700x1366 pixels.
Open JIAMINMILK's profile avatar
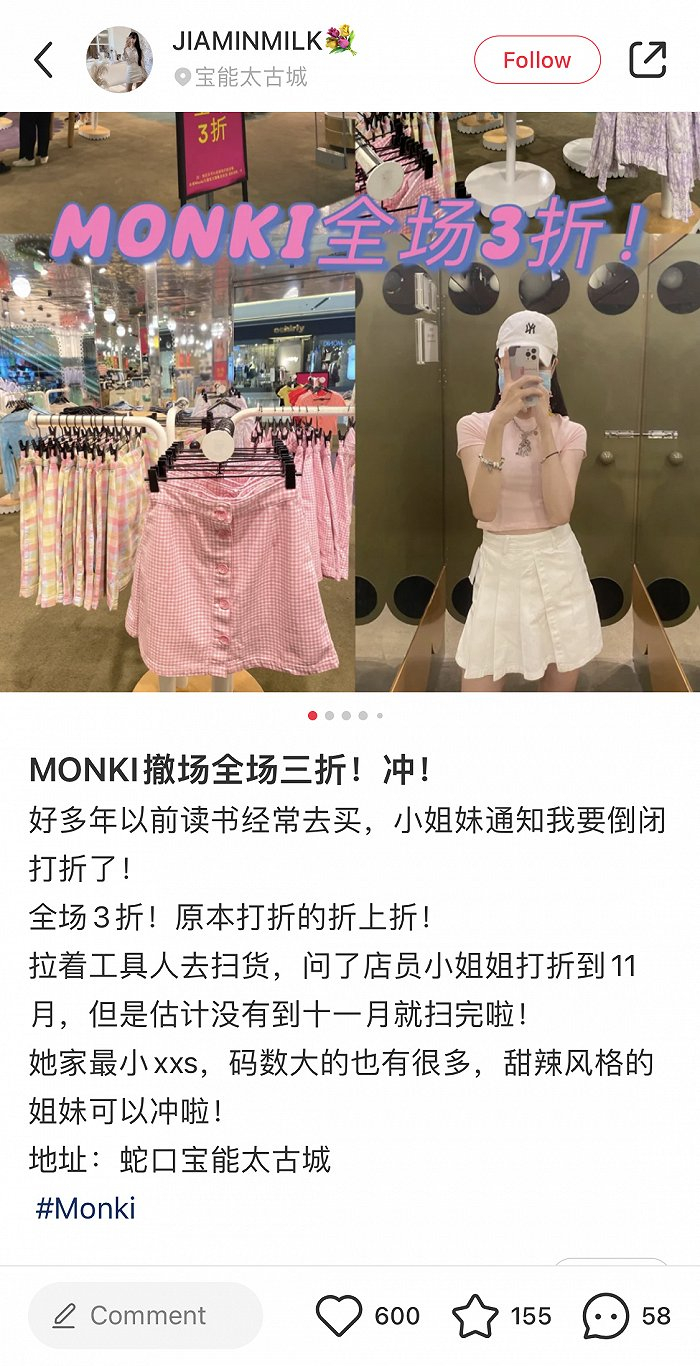click(x=119, y=60)
